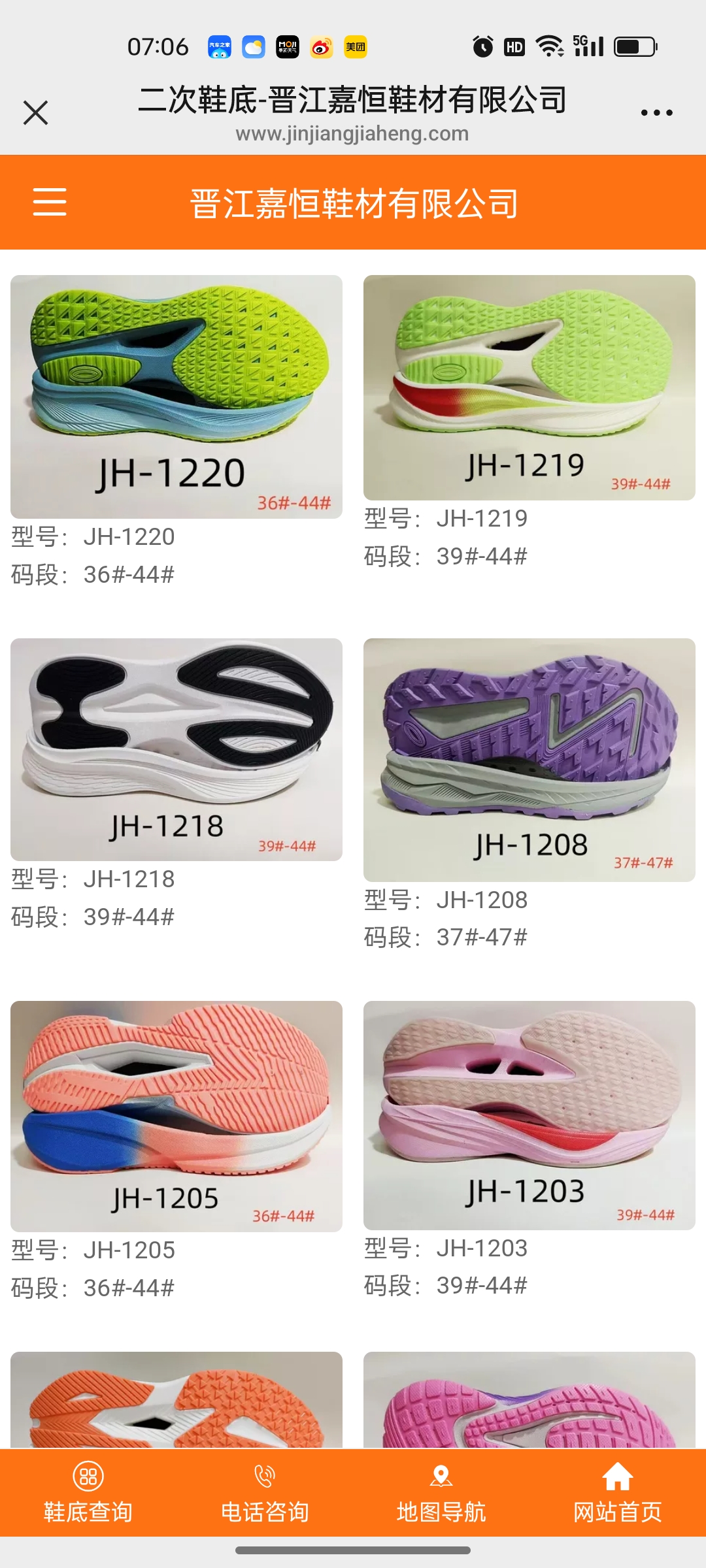Screen dimensions: 706x1568
Task: Open the purple JH-1208 sole
Action: [529, 759]
